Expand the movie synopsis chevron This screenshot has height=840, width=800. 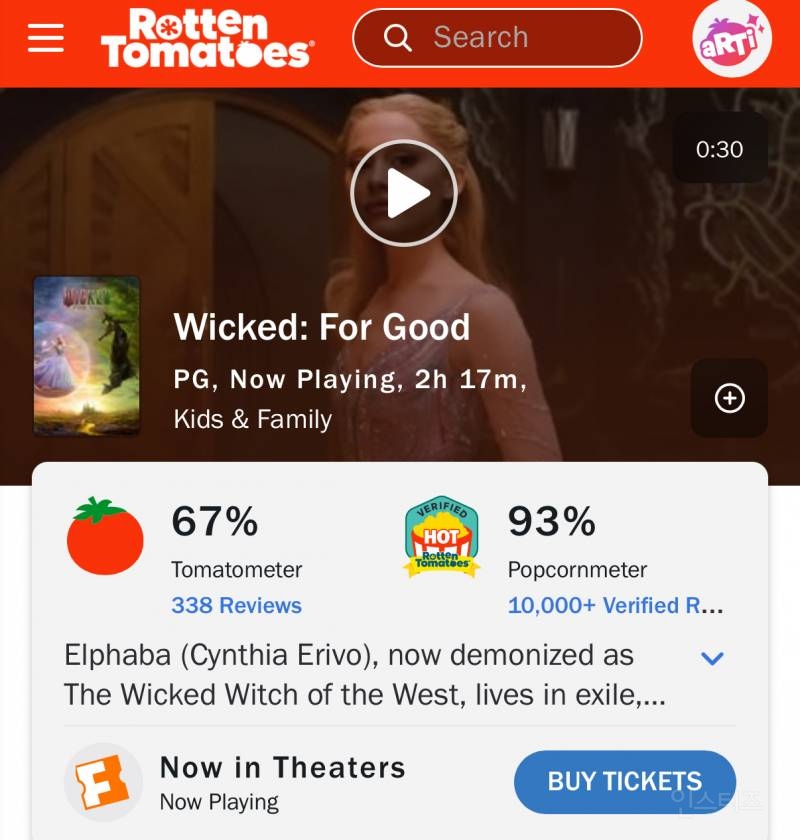[x=712, y=658]
